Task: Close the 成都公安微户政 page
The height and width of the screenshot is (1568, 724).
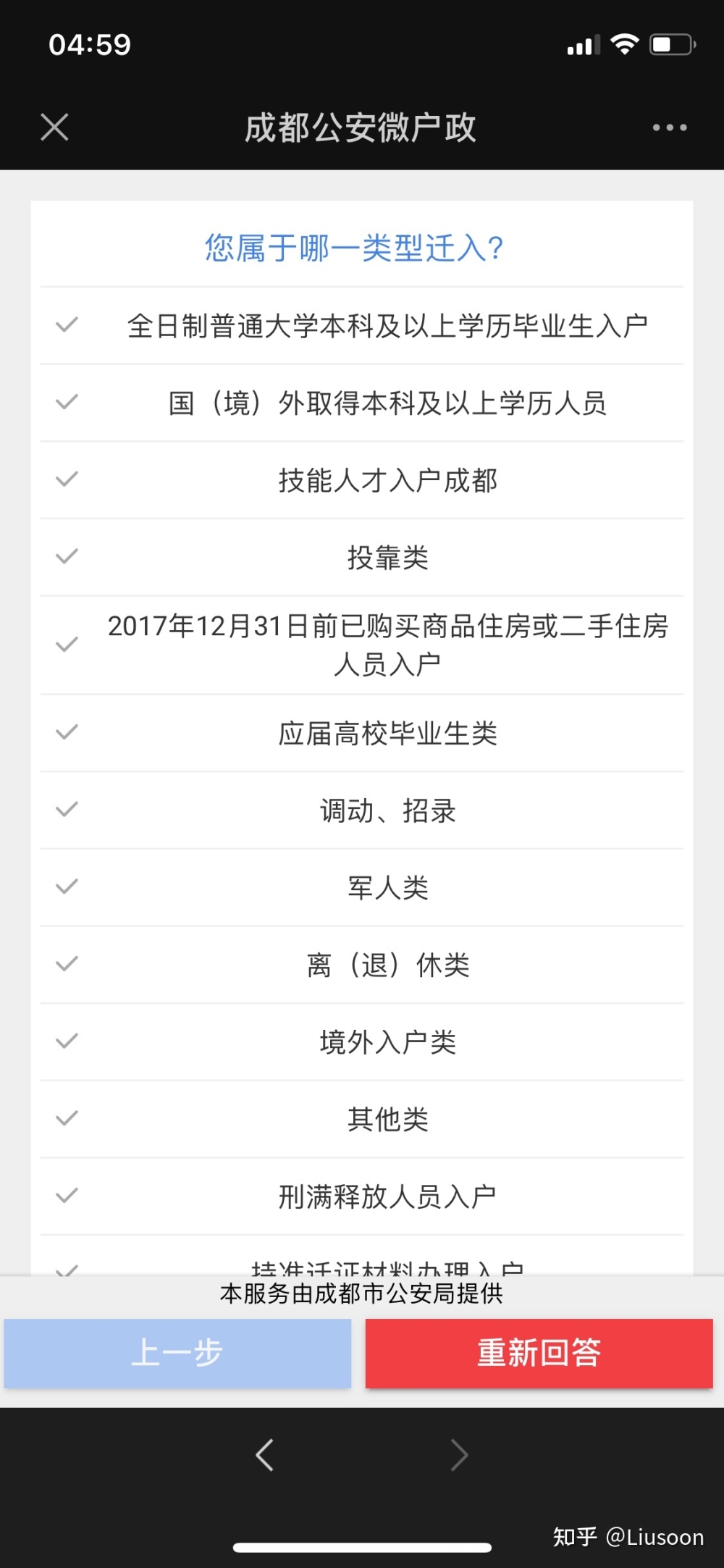Action: (54, 127)
